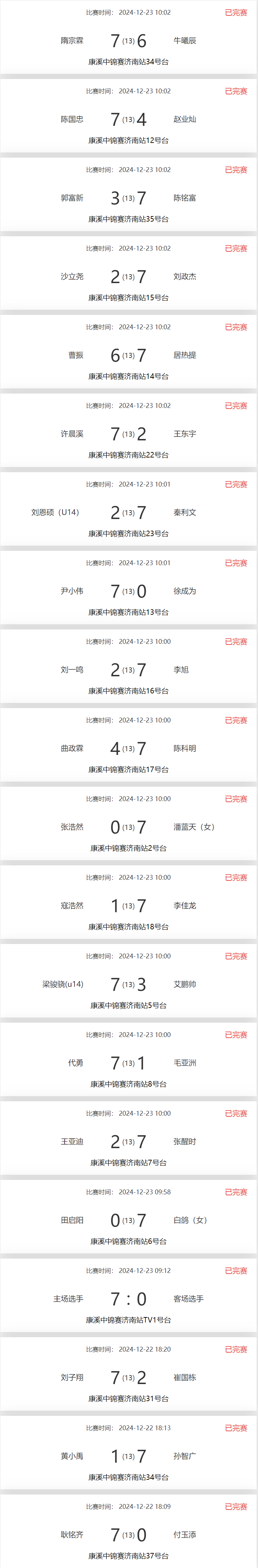
Task: View match details for 陈国忠 vs 赵业灿
Action: [128, 119]
